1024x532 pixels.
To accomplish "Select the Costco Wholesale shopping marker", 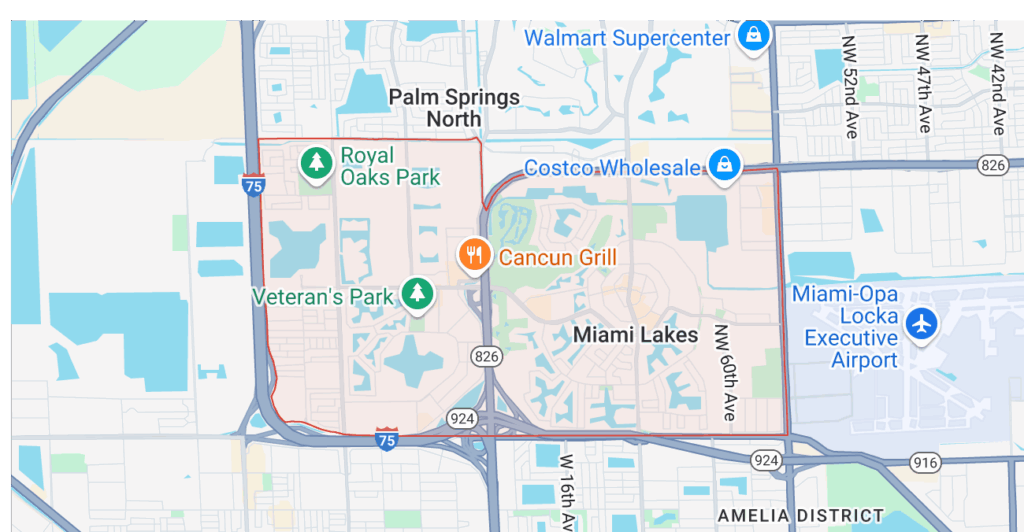I will [722, 165].
